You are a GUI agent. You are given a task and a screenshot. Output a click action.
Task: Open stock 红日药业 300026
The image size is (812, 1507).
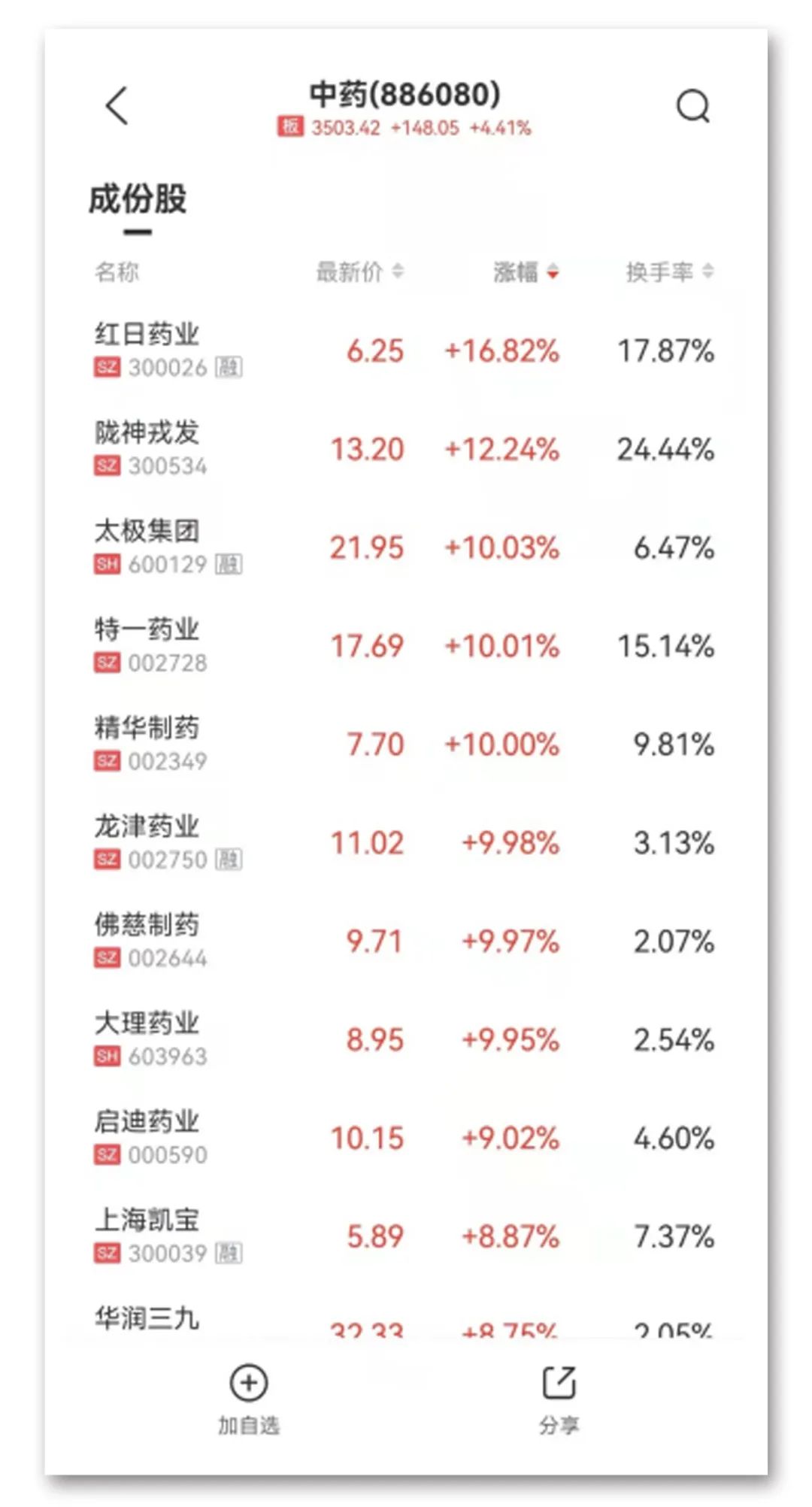click(x=406, y=350)
